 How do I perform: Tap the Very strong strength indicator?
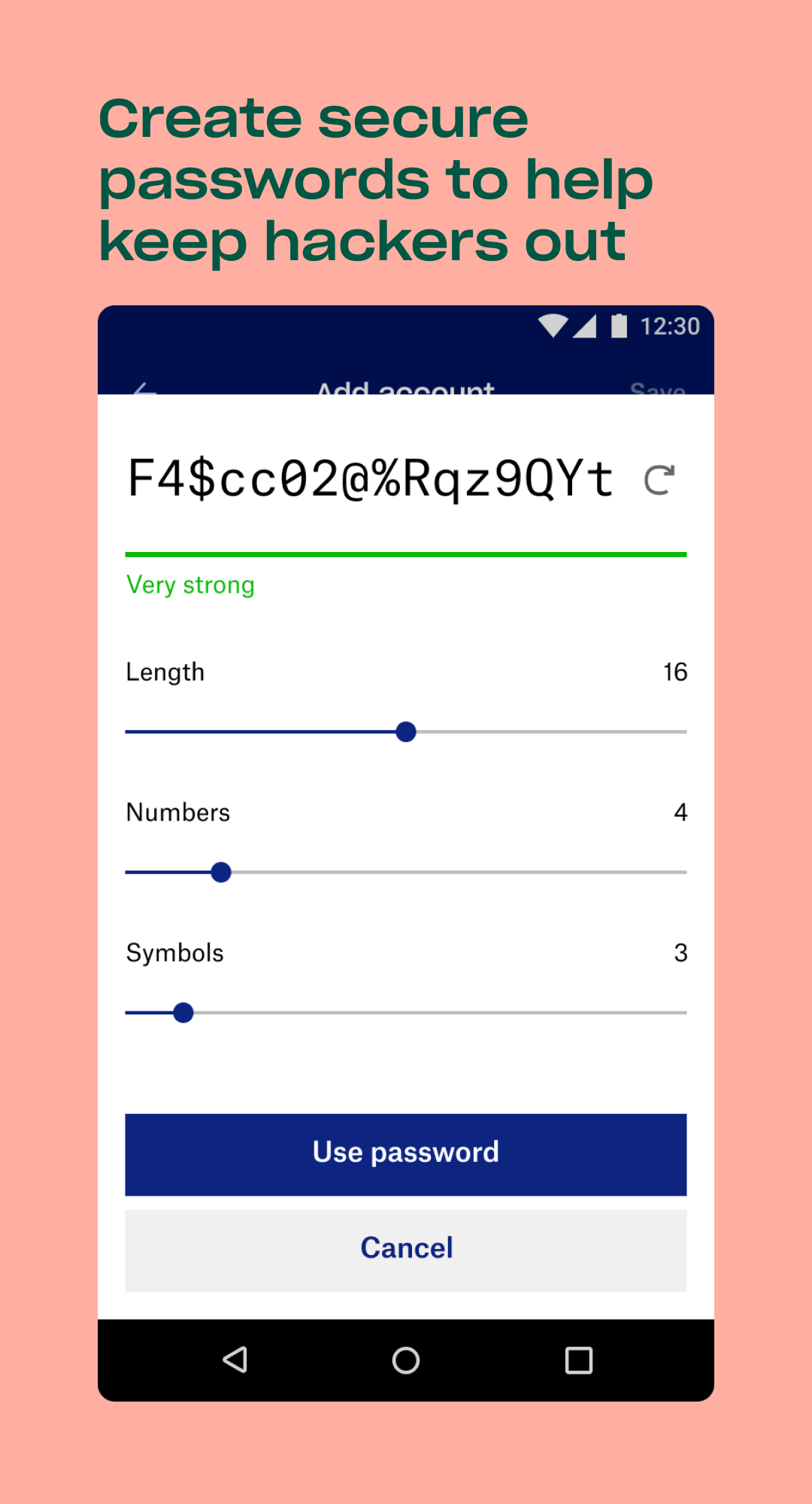click(189, 584)
